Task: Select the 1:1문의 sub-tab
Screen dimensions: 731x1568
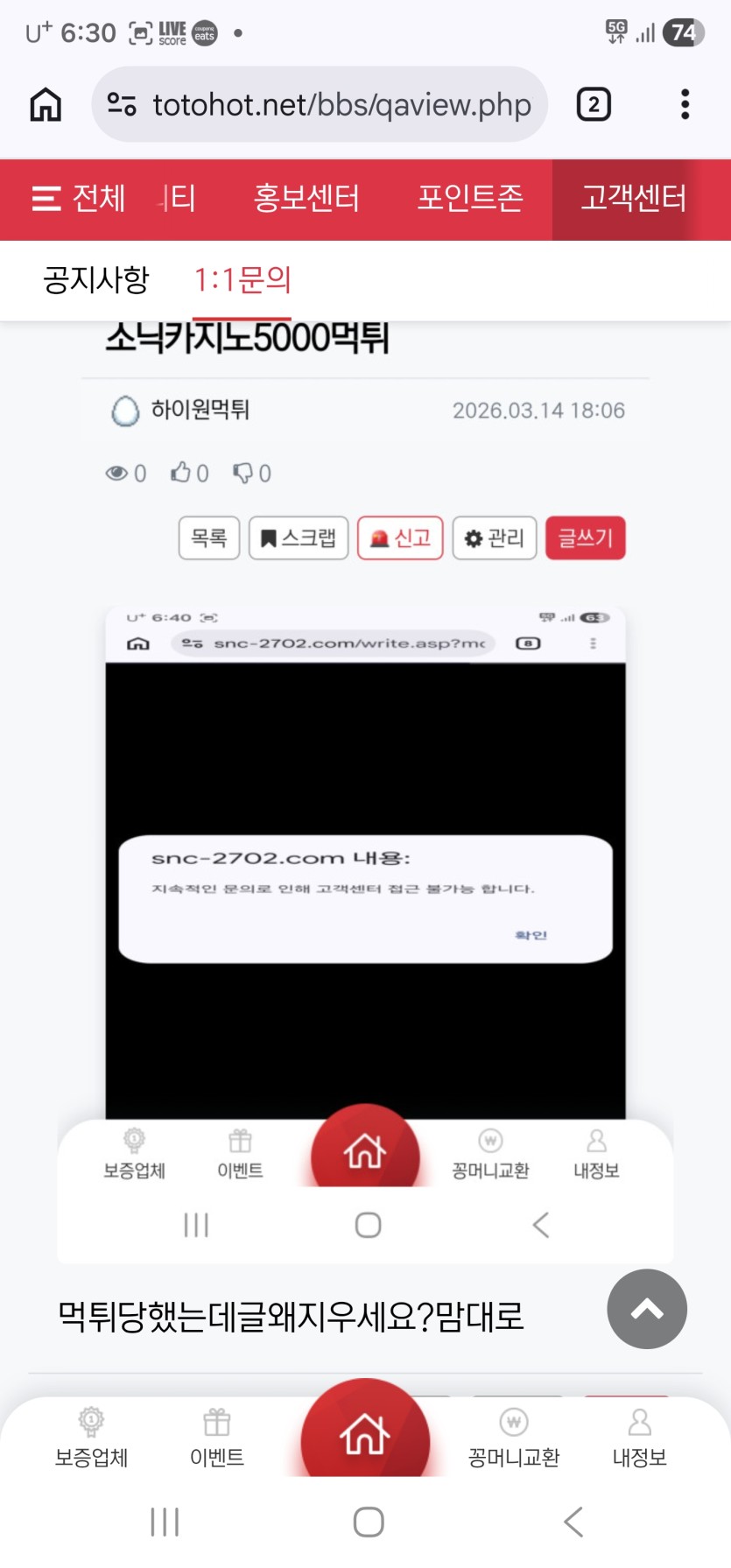Action: (242, 280)
